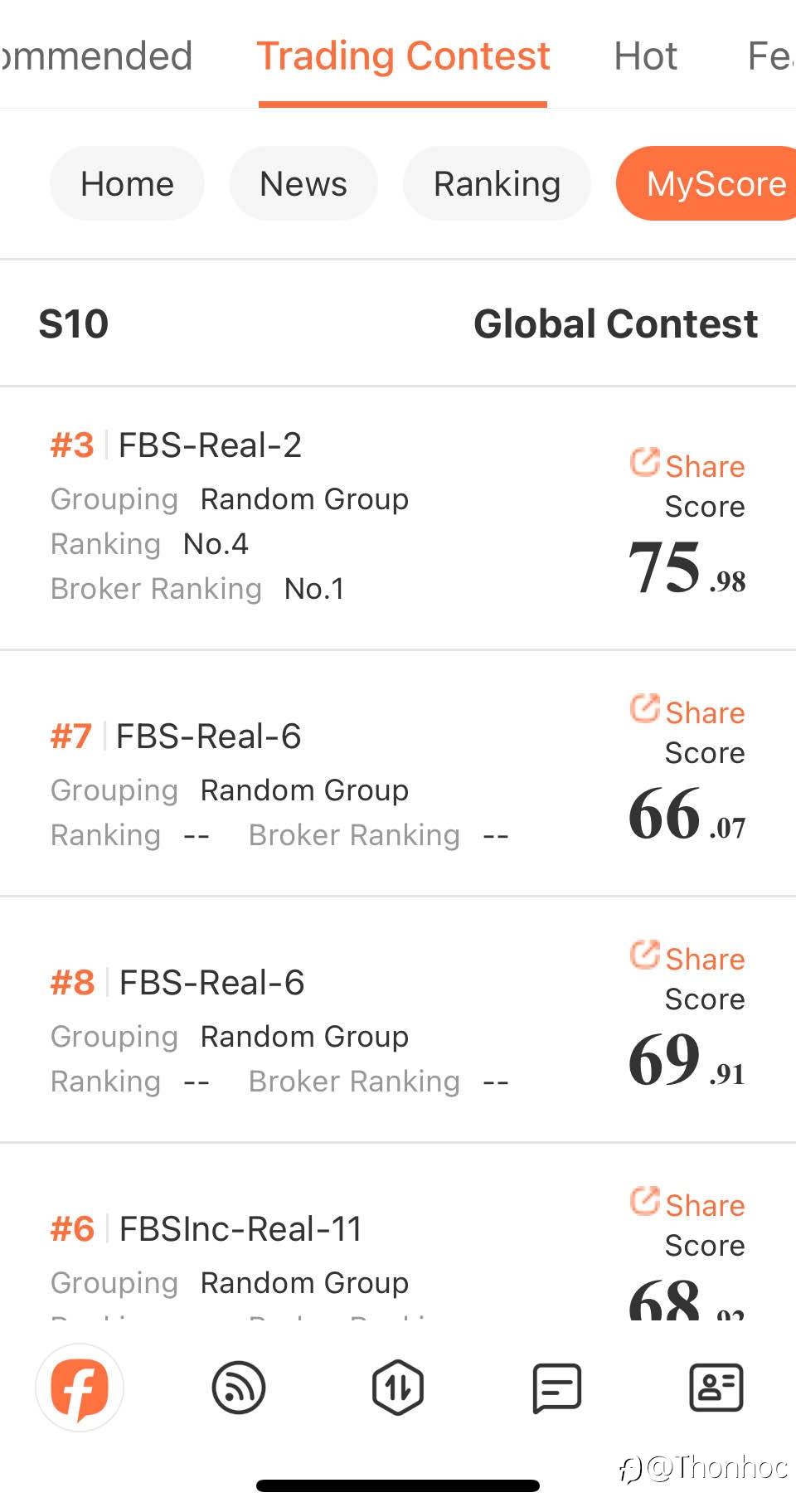Open the signals feed tab

point(239,1388)
